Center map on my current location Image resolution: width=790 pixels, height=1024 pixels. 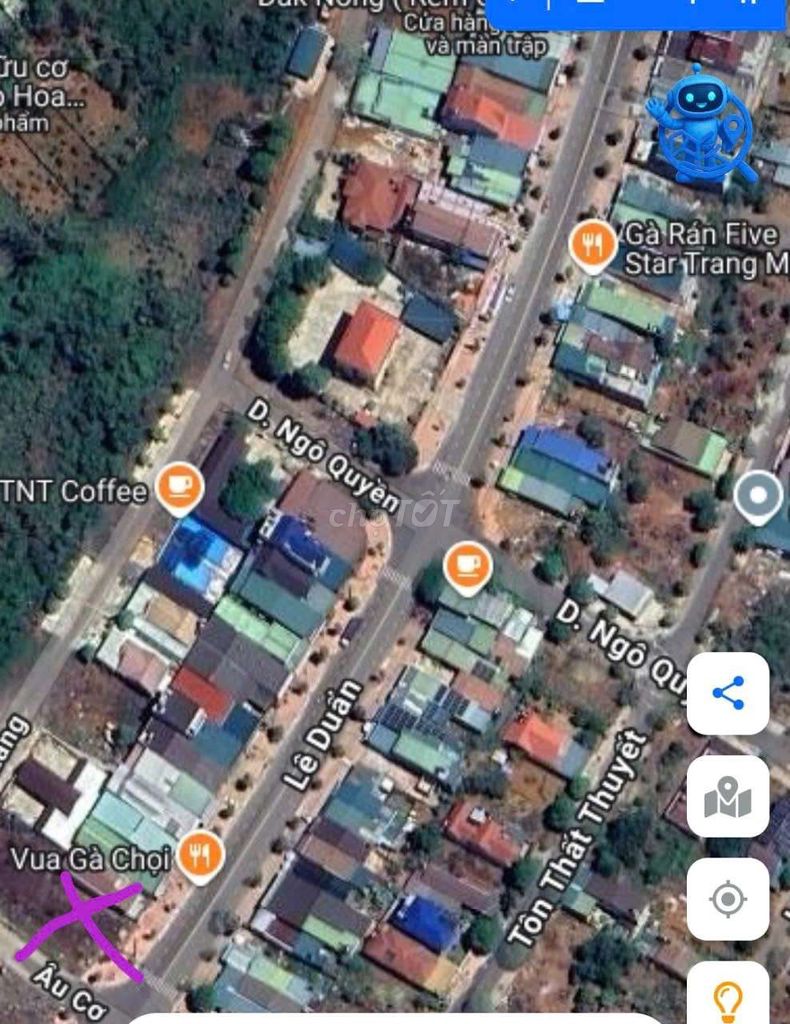(x=728, y=899)
